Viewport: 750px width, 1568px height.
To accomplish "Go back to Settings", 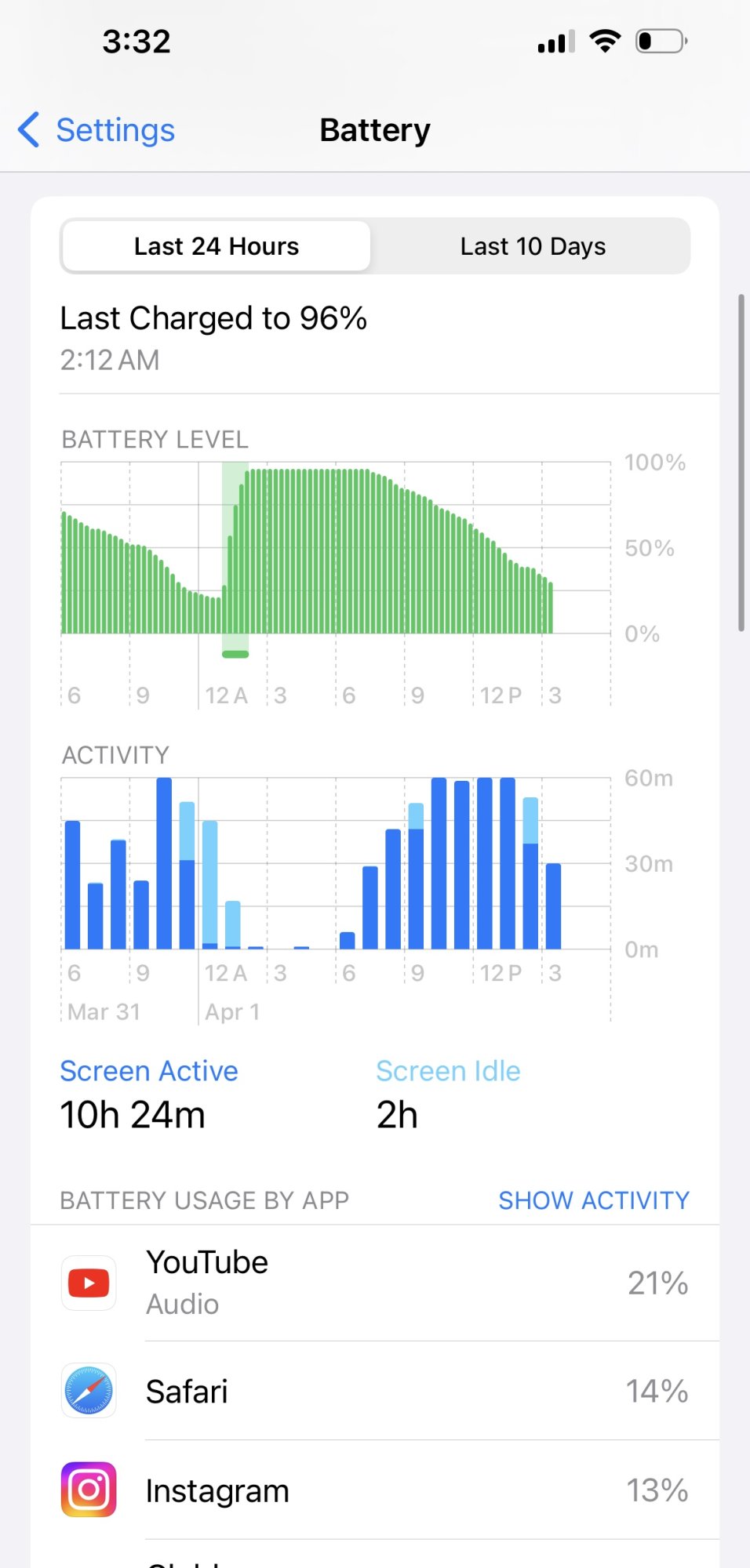I will click(97, 130).
